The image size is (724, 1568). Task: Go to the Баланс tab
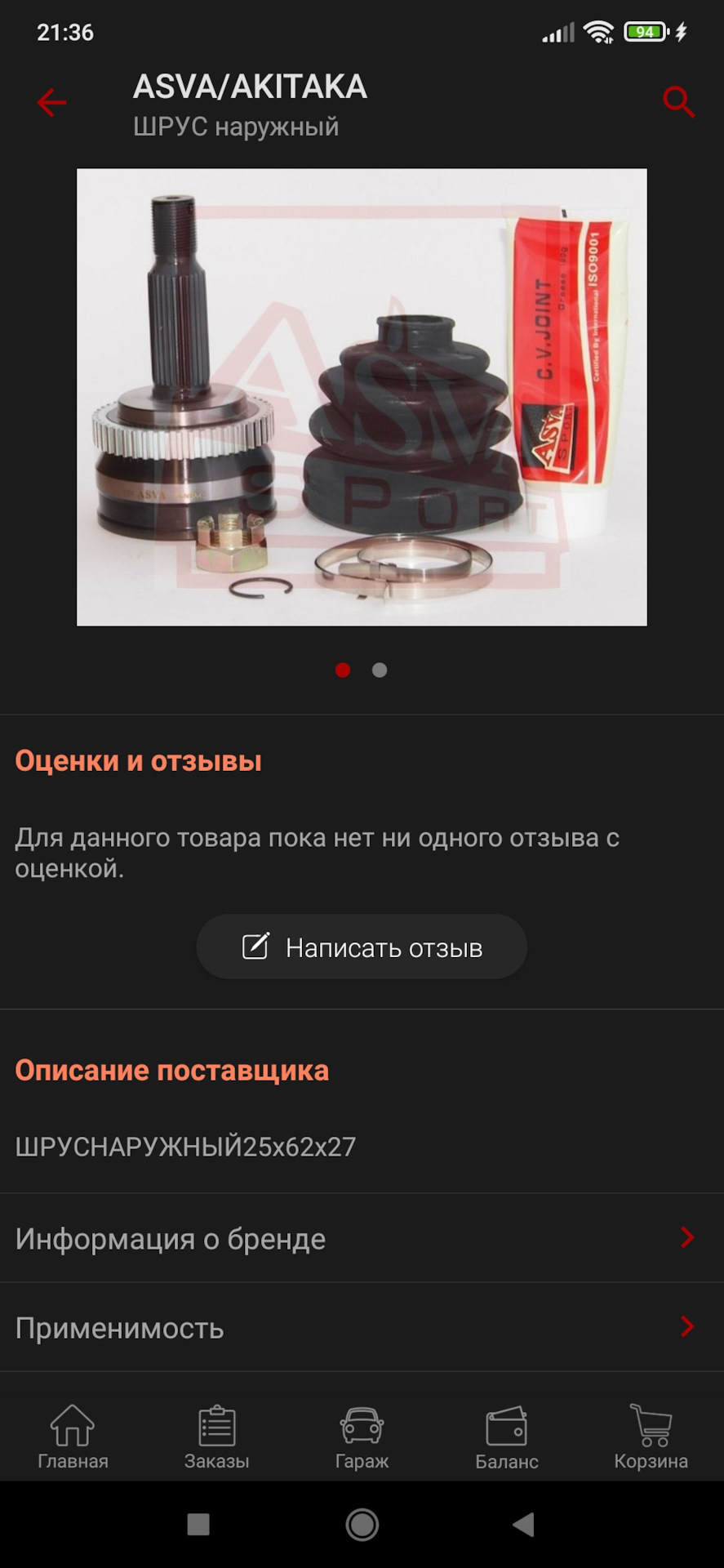[x=507, y=1437]
